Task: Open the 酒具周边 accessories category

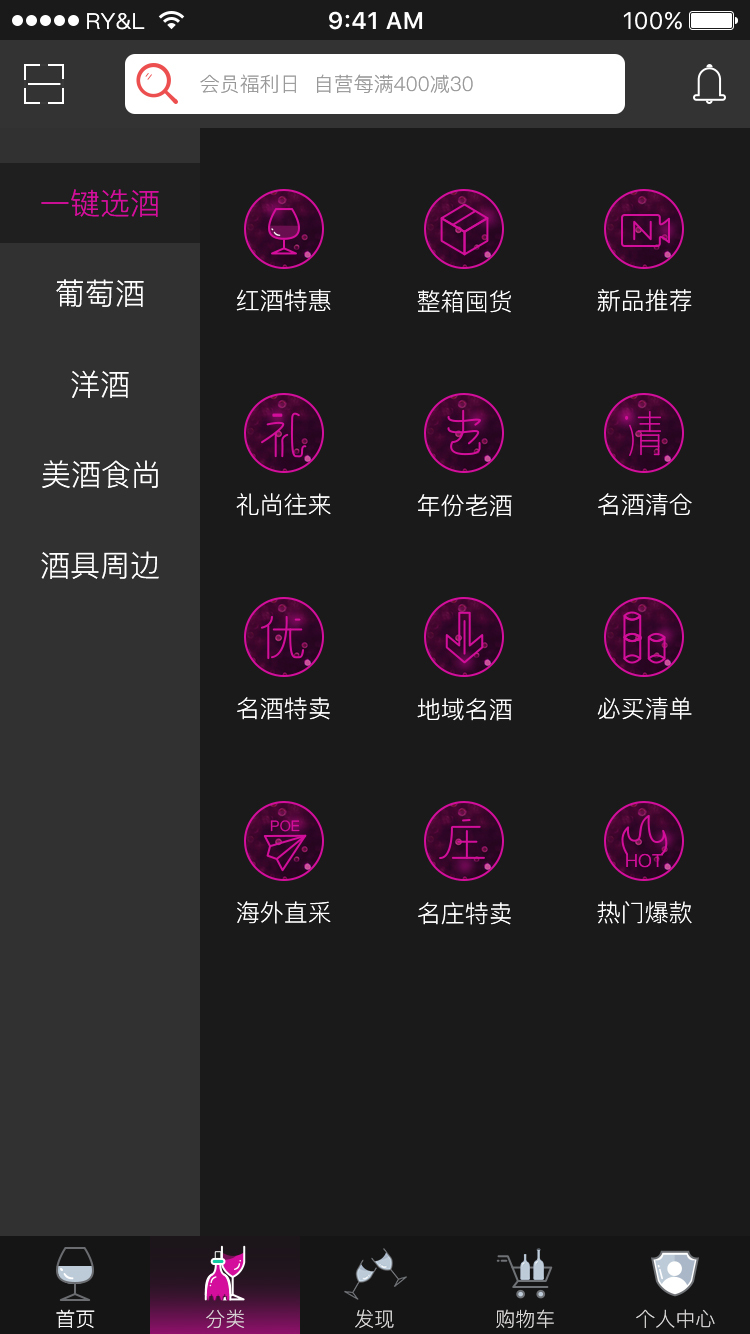Action: (100, 565)
